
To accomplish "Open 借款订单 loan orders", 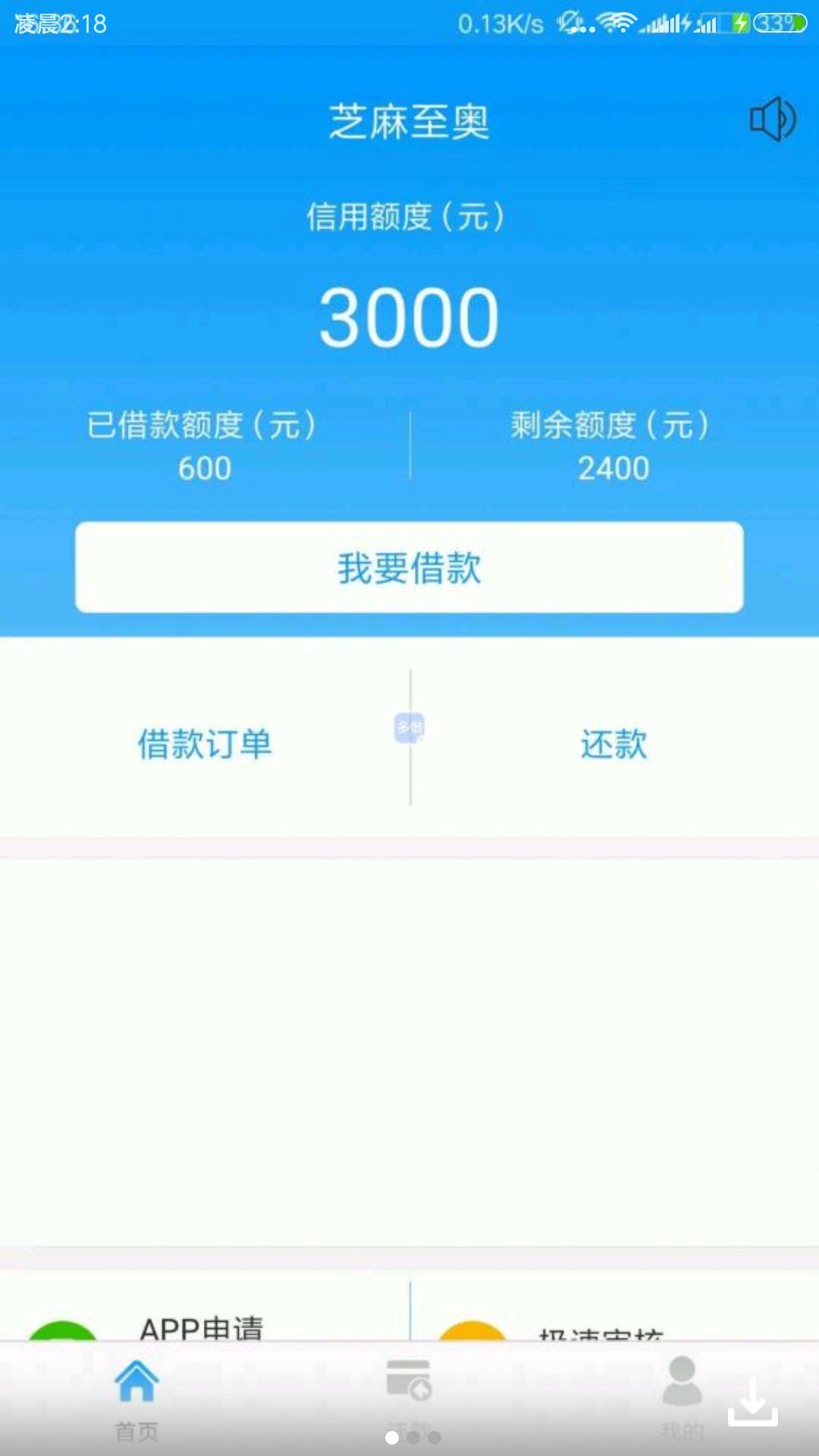I will pyautogui.click(x=205, y=743).
